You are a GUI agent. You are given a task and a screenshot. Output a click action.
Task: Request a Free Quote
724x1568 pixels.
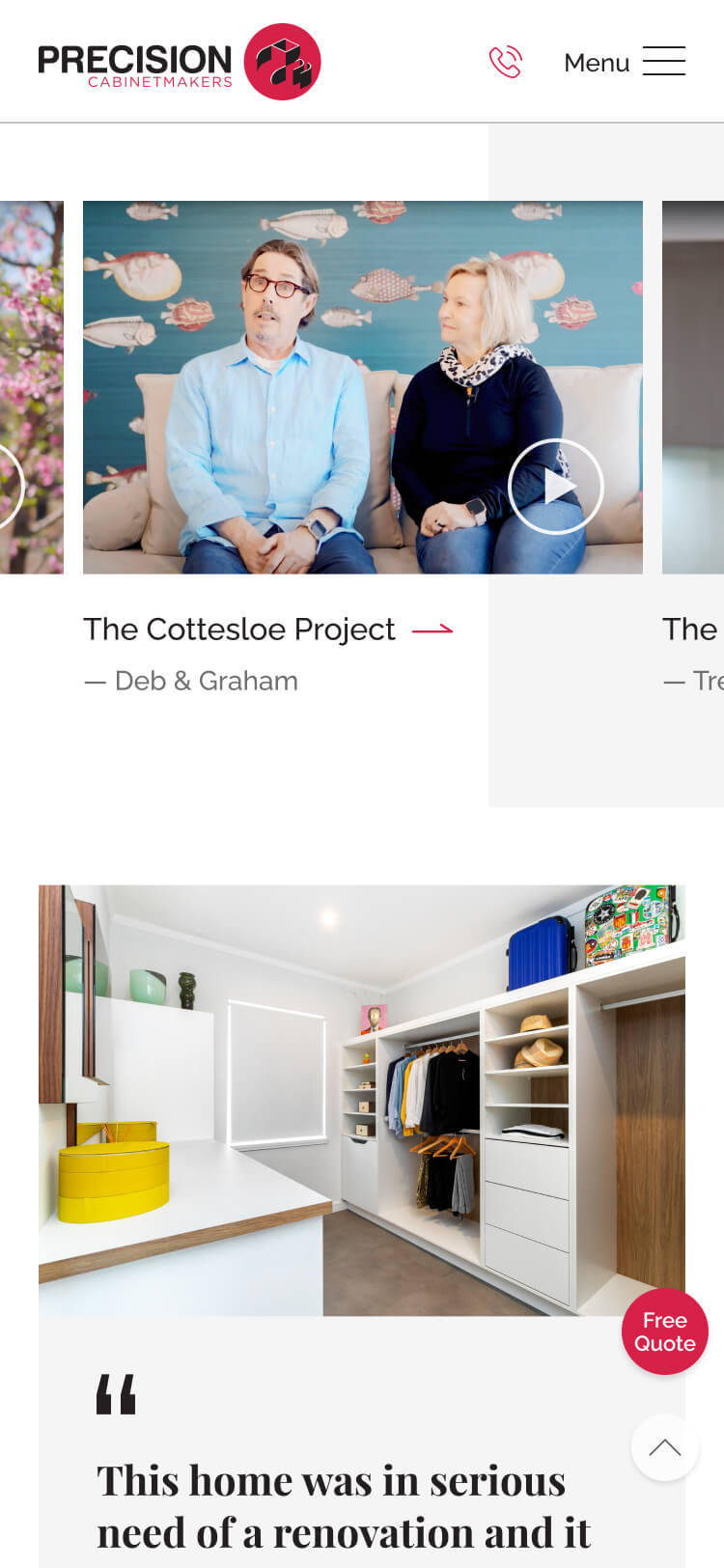(664, 1331)
